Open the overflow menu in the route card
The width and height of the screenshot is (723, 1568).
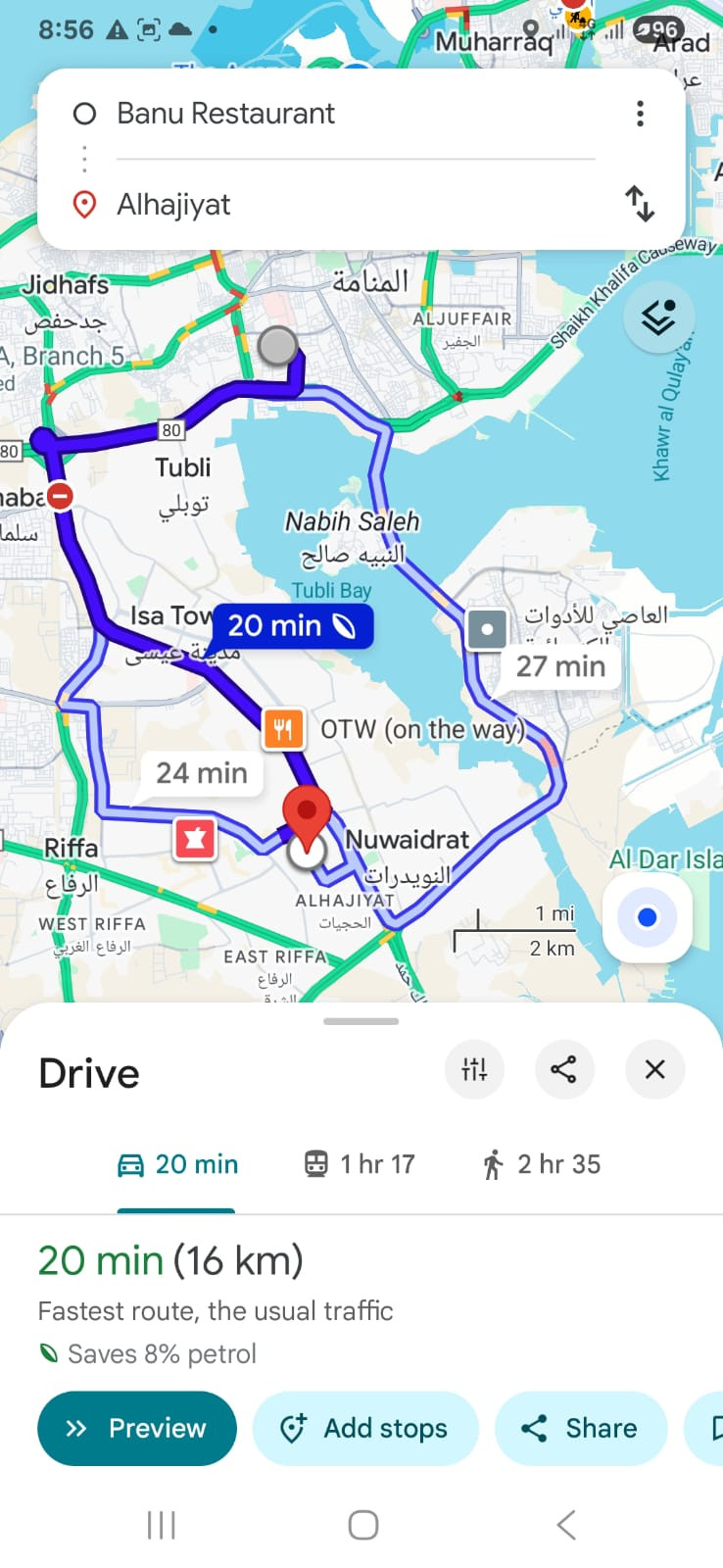(x=640, y=114)
